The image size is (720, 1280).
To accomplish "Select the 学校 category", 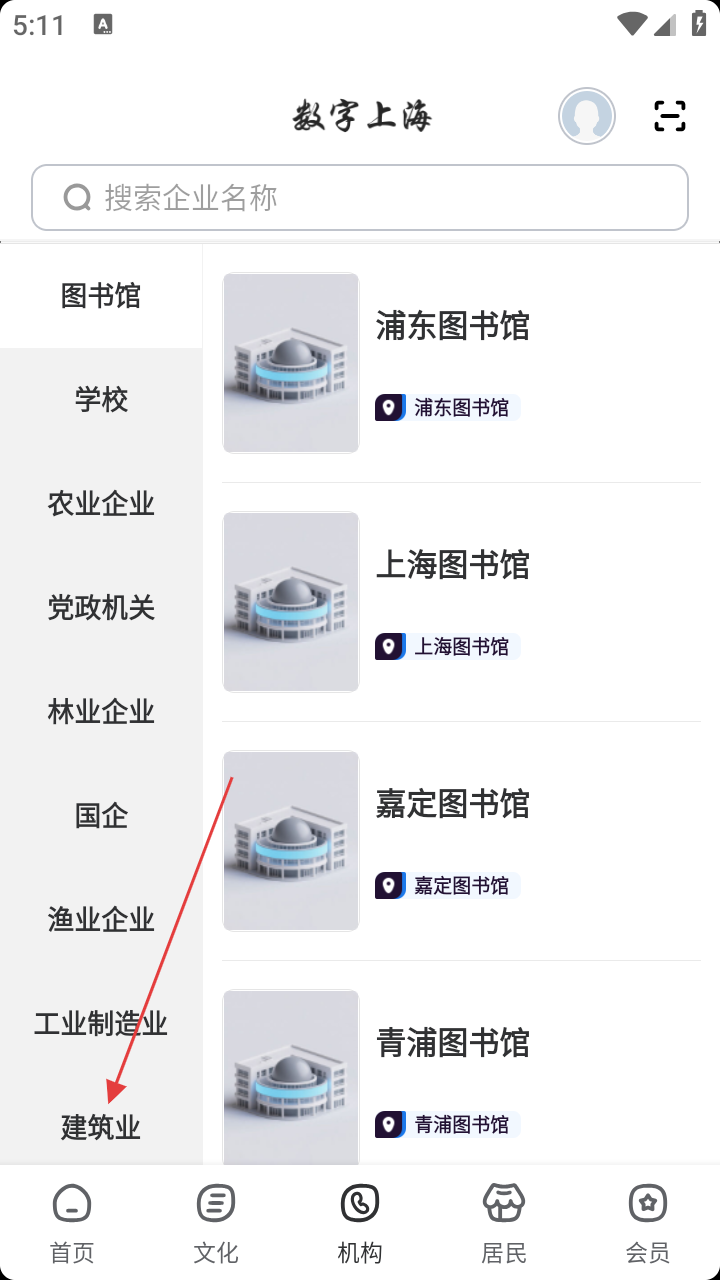I will [x=101, y=400].
